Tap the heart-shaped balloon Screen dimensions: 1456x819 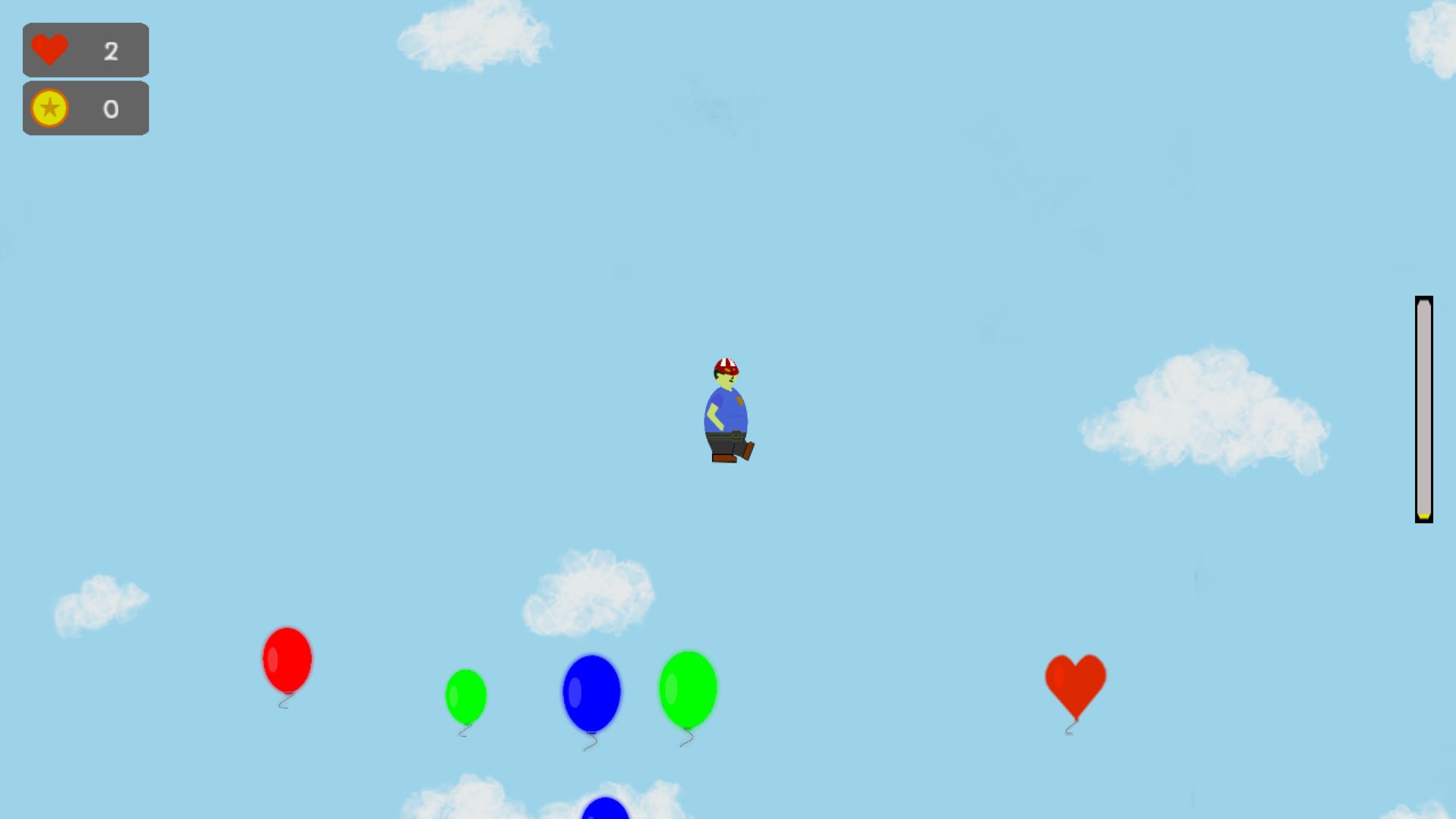click(x=1075, y=682)
